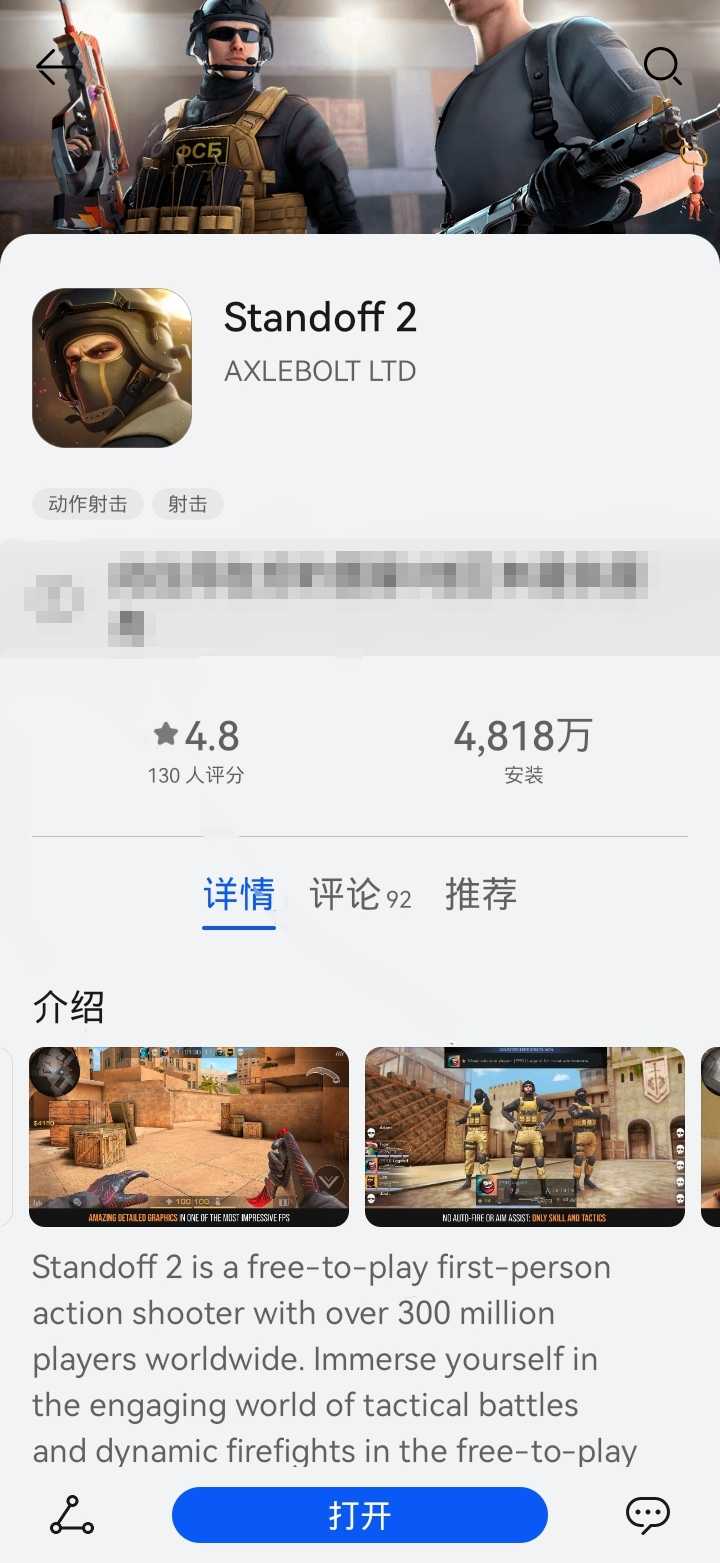The image size is (720, 1563).
Task: Open search with the magnifier icon
Action: click(x=662, y=66)
